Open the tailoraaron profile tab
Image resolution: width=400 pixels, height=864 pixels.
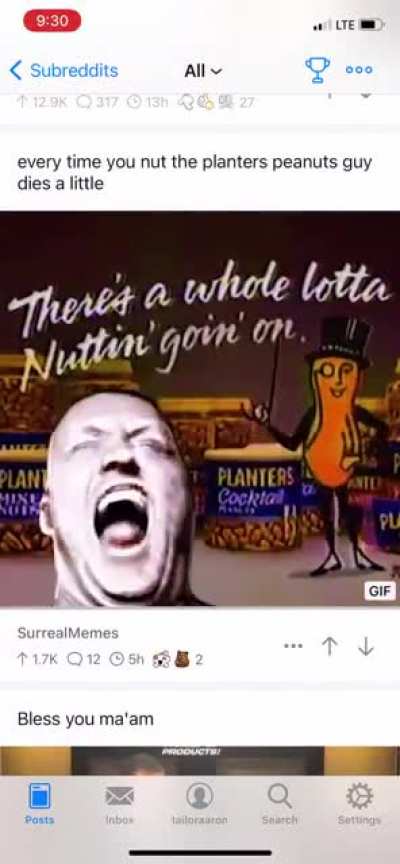[199, 804]
